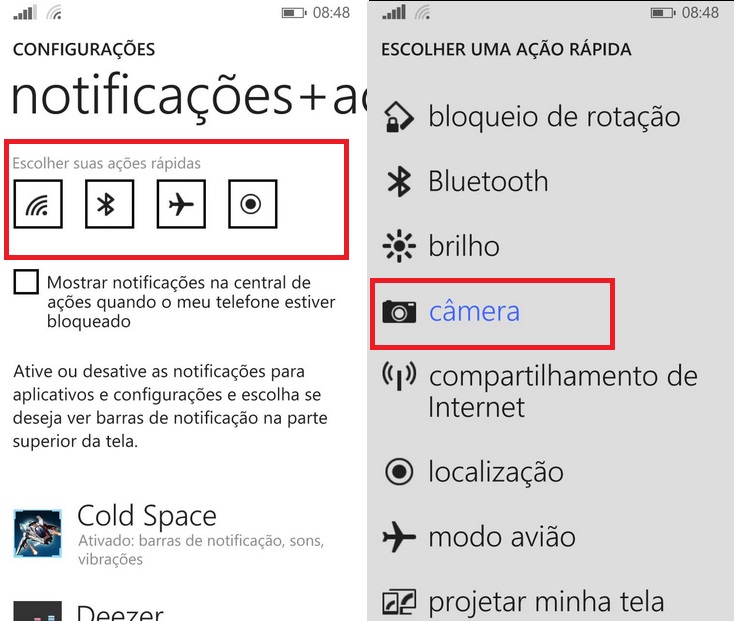Select bloqueio de rotação from the list
The width and height of the screenshot is (734, 621).
[x=553, y=117]
